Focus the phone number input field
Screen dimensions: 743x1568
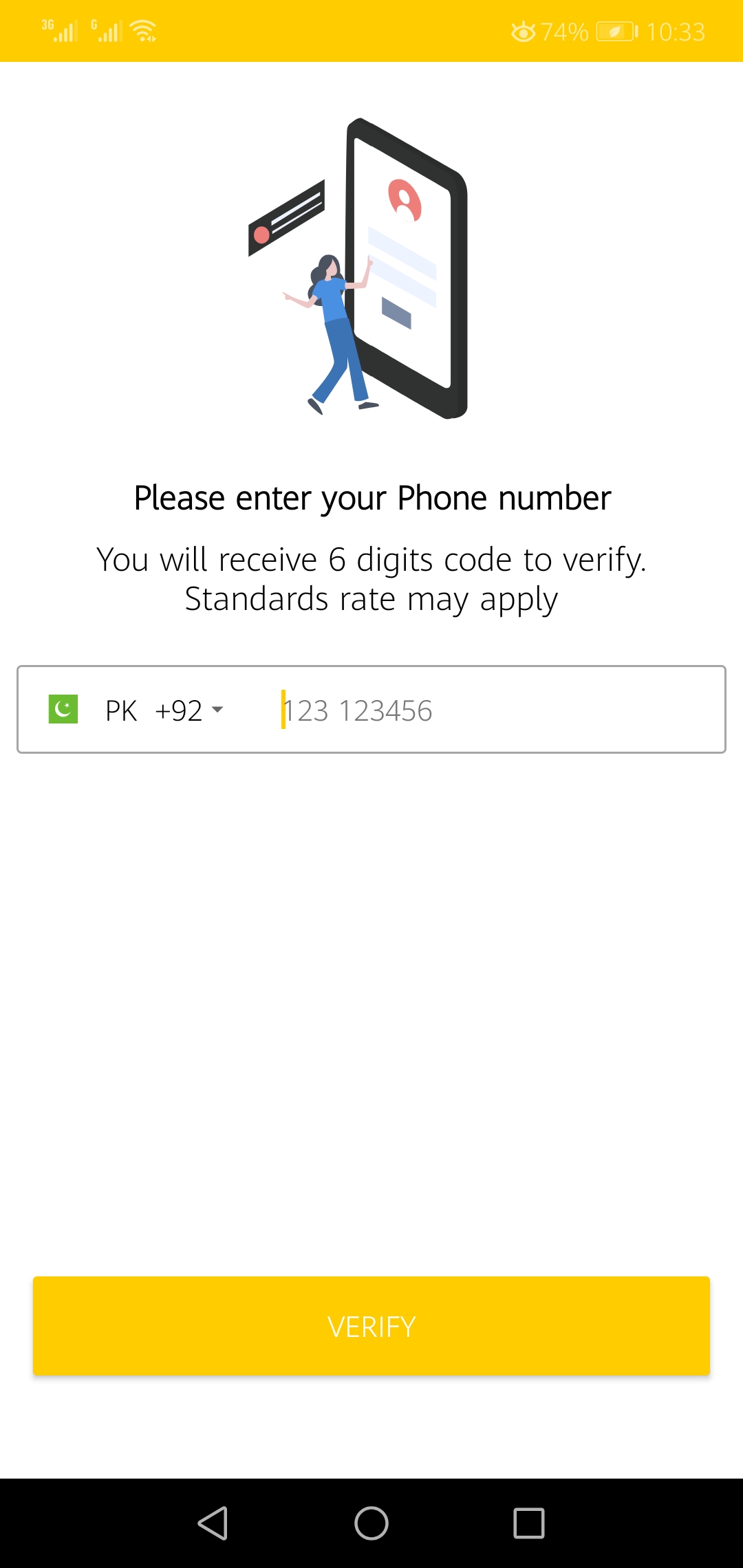[482, 710]
